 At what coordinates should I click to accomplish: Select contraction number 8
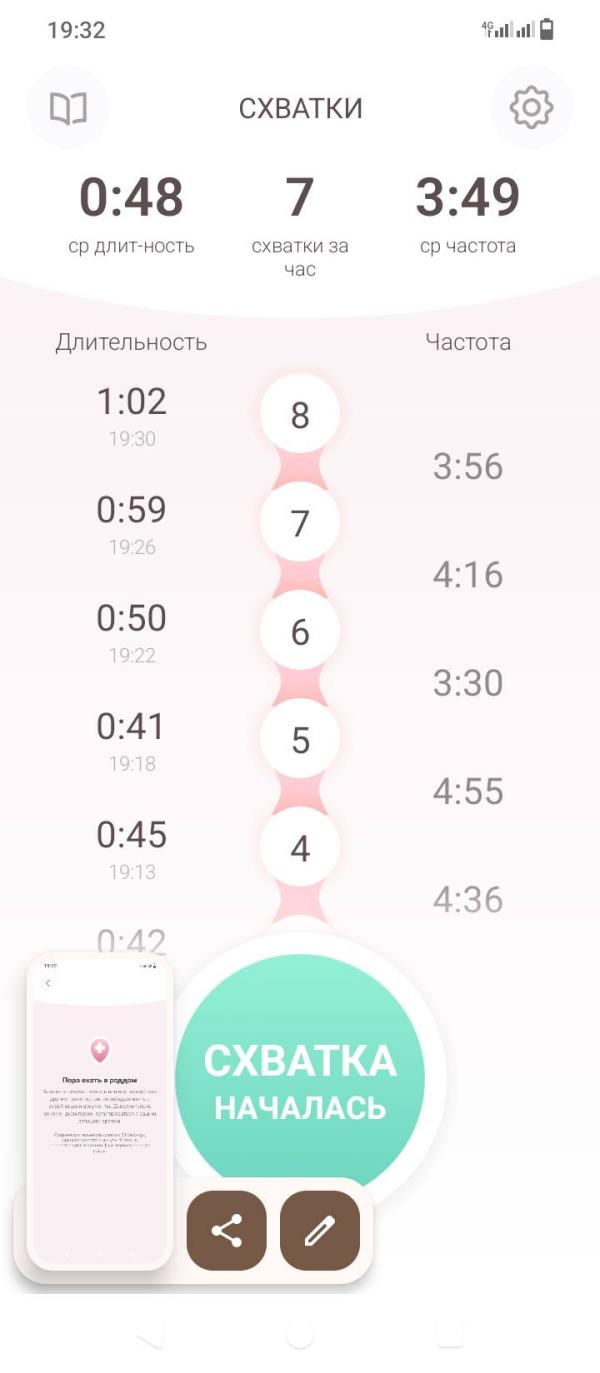(300, 415)
